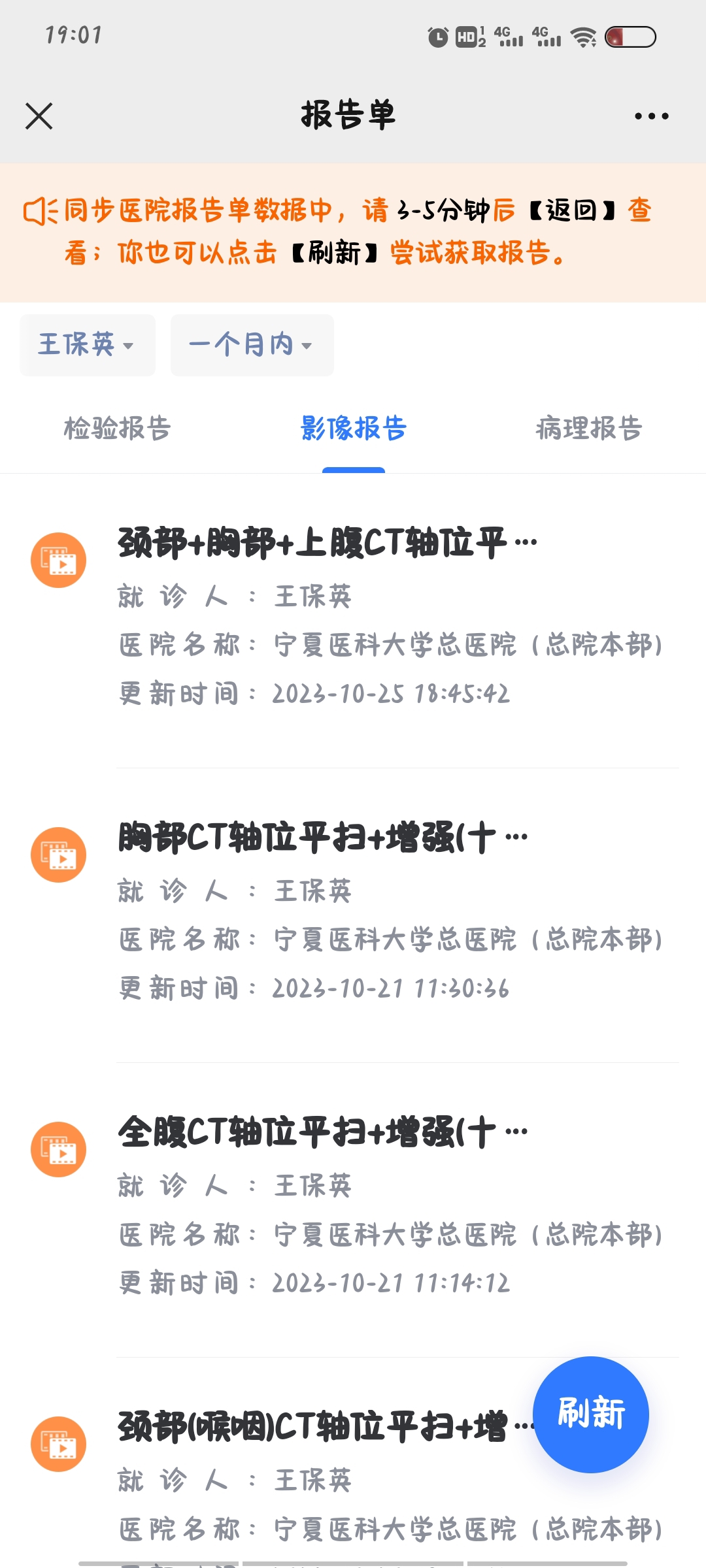Select the 影像报告 tab
The height and width of the screenshot is (1568, 706).
pyautogui.click(x=353, y=429)
